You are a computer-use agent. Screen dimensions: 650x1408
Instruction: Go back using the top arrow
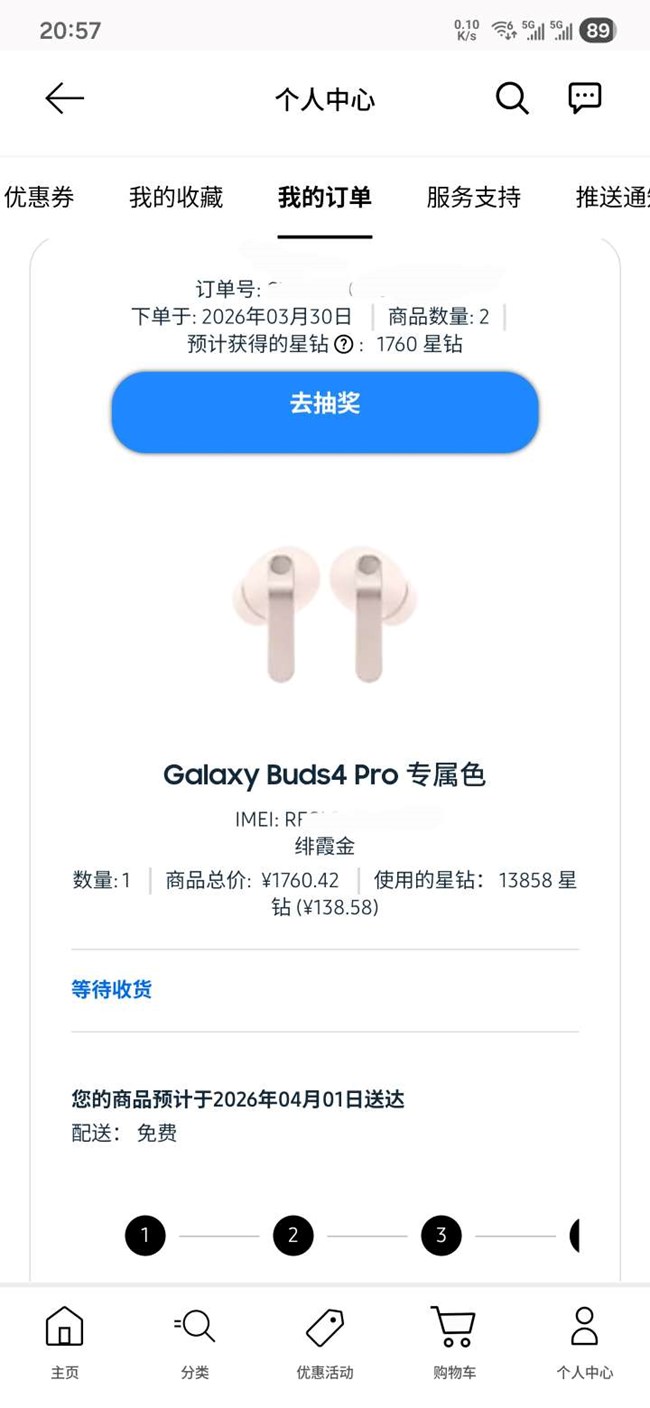coord(65,98)
